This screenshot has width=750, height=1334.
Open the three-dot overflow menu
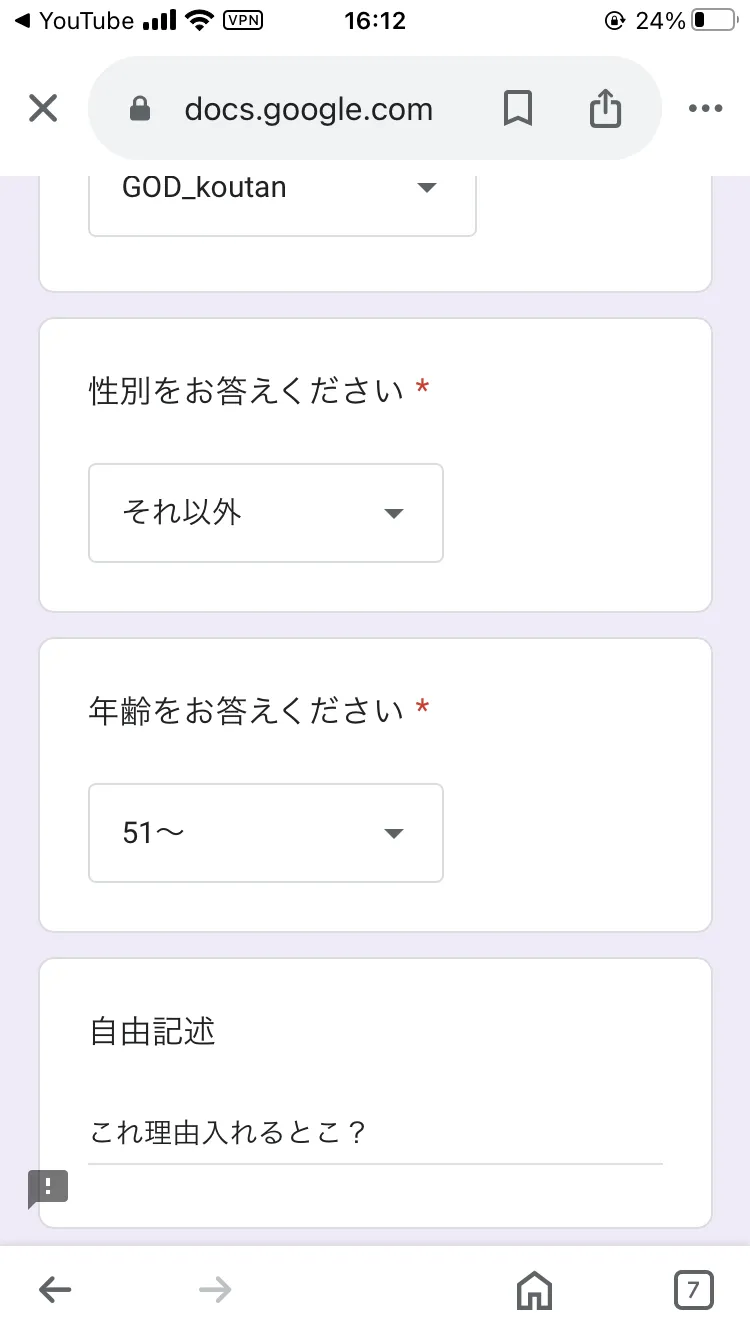(705, 109)
